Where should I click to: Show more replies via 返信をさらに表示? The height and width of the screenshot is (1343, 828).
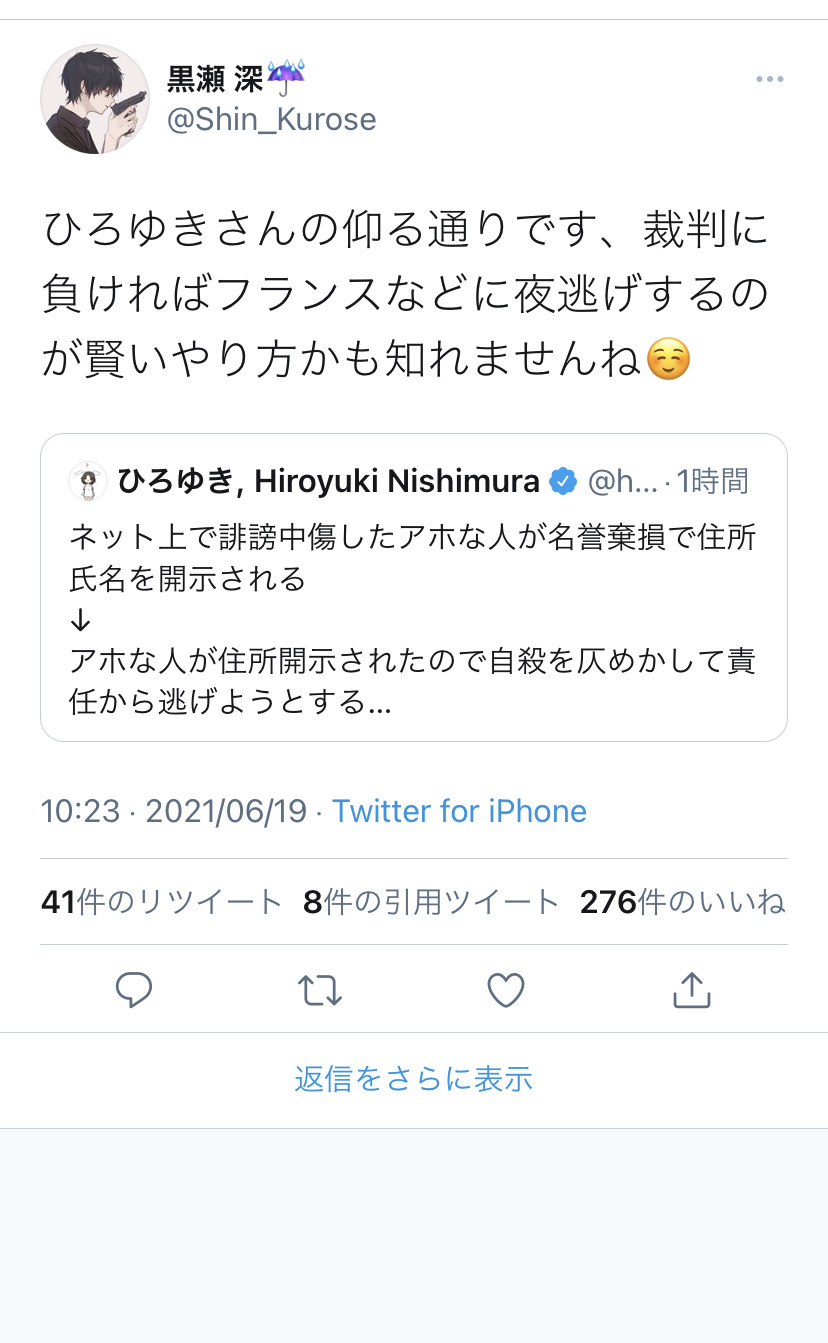click(414, 1079)
